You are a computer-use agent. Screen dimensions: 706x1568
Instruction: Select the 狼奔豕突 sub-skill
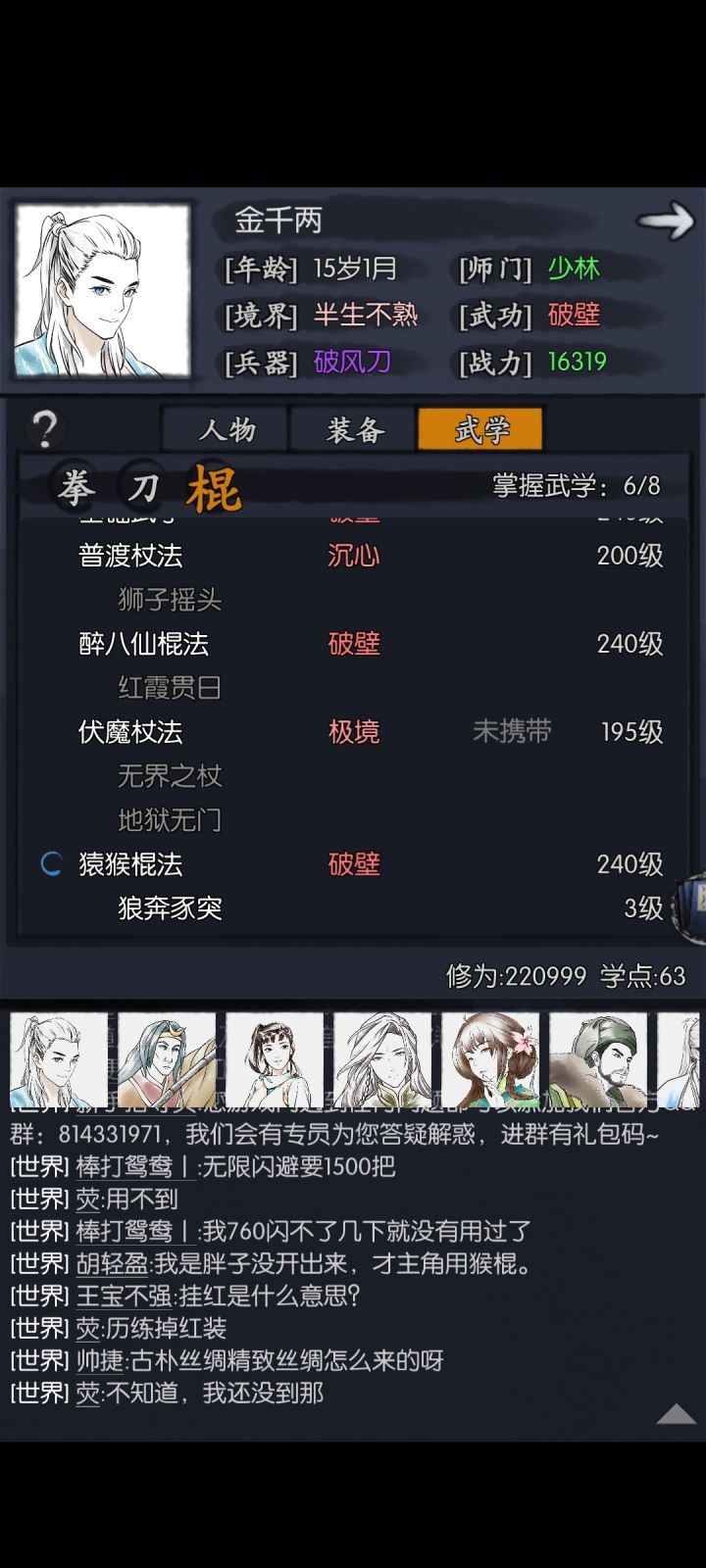pos(168,908)
